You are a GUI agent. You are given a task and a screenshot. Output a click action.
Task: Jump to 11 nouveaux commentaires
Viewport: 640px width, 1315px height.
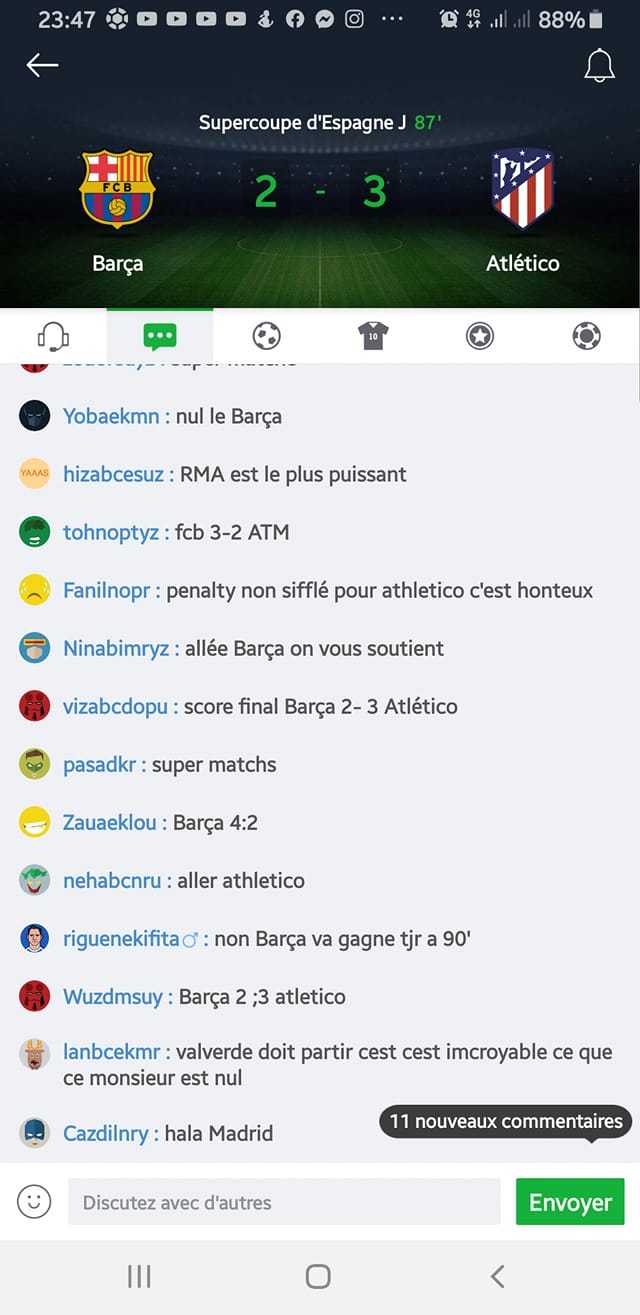[506, 1121]
